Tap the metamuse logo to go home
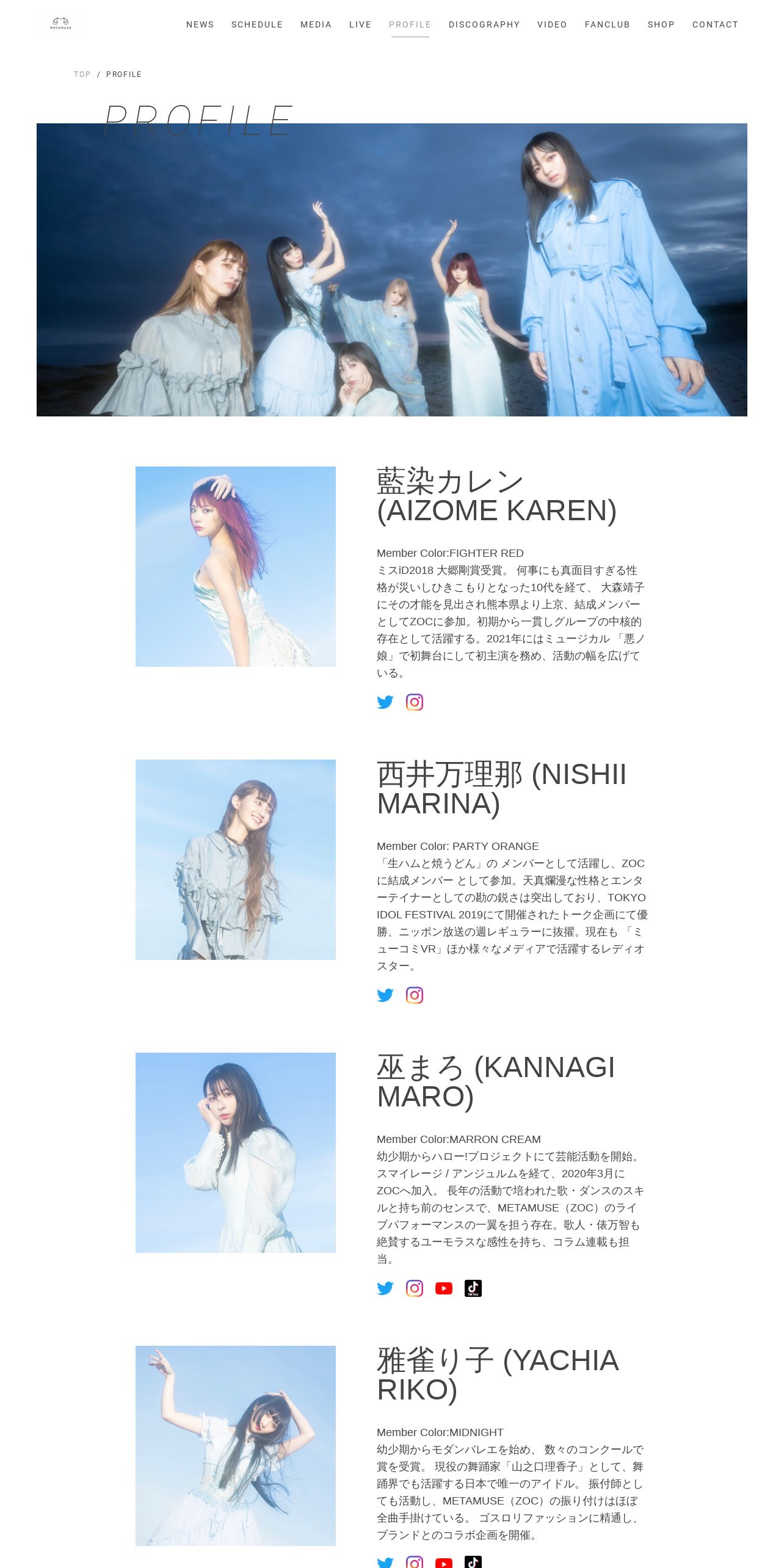 [60, 24]
